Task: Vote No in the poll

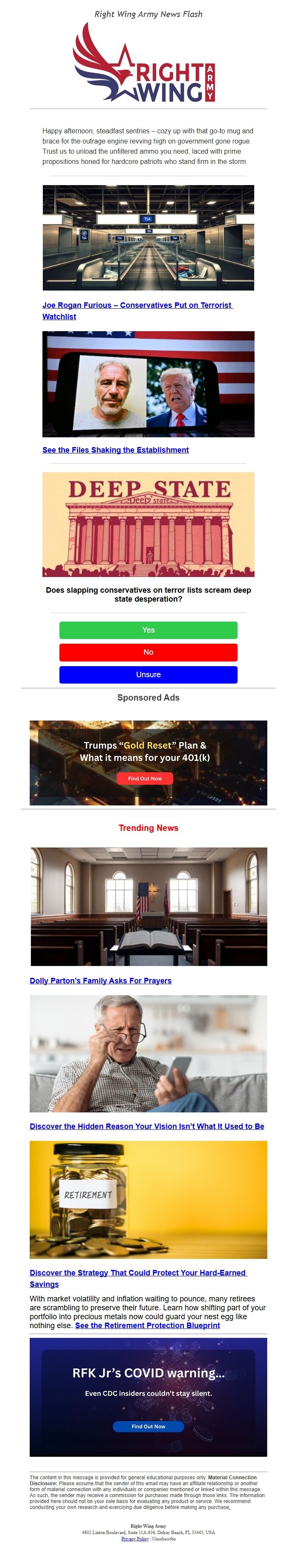Action: coord(148,652)
